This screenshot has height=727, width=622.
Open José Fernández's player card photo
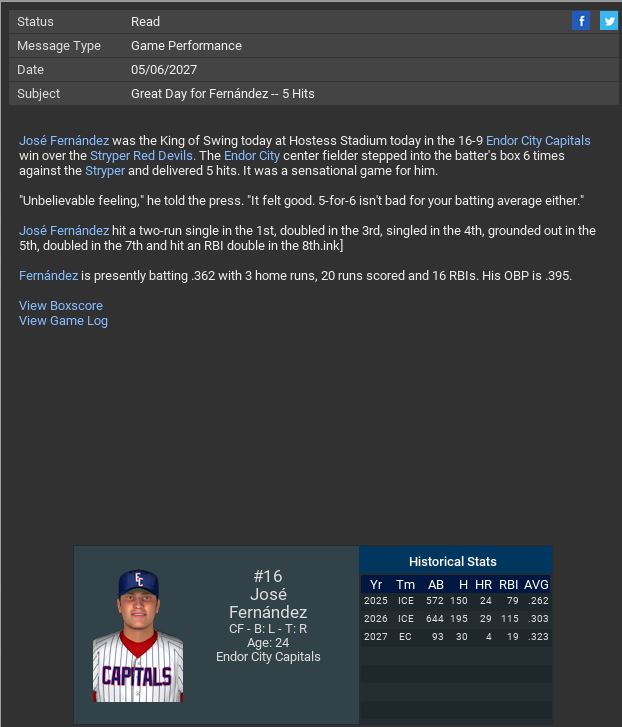138,636
